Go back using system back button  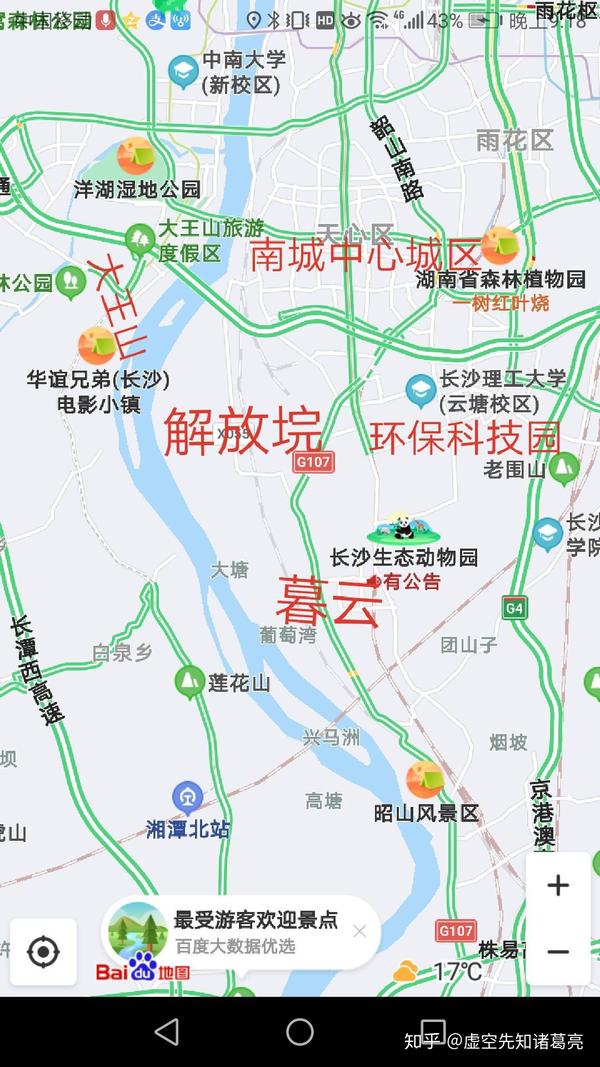click(167, 1031)
